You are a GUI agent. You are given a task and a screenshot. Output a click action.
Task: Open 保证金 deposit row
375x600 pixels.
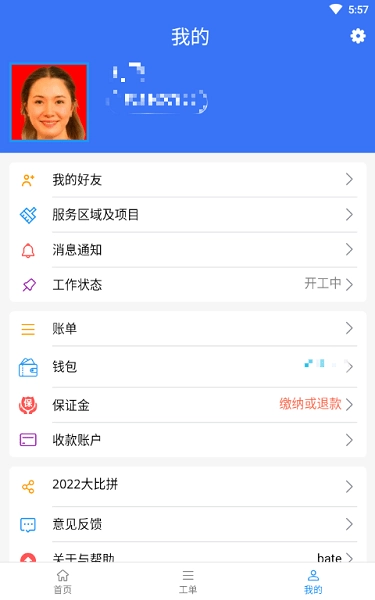coord(188,405)
